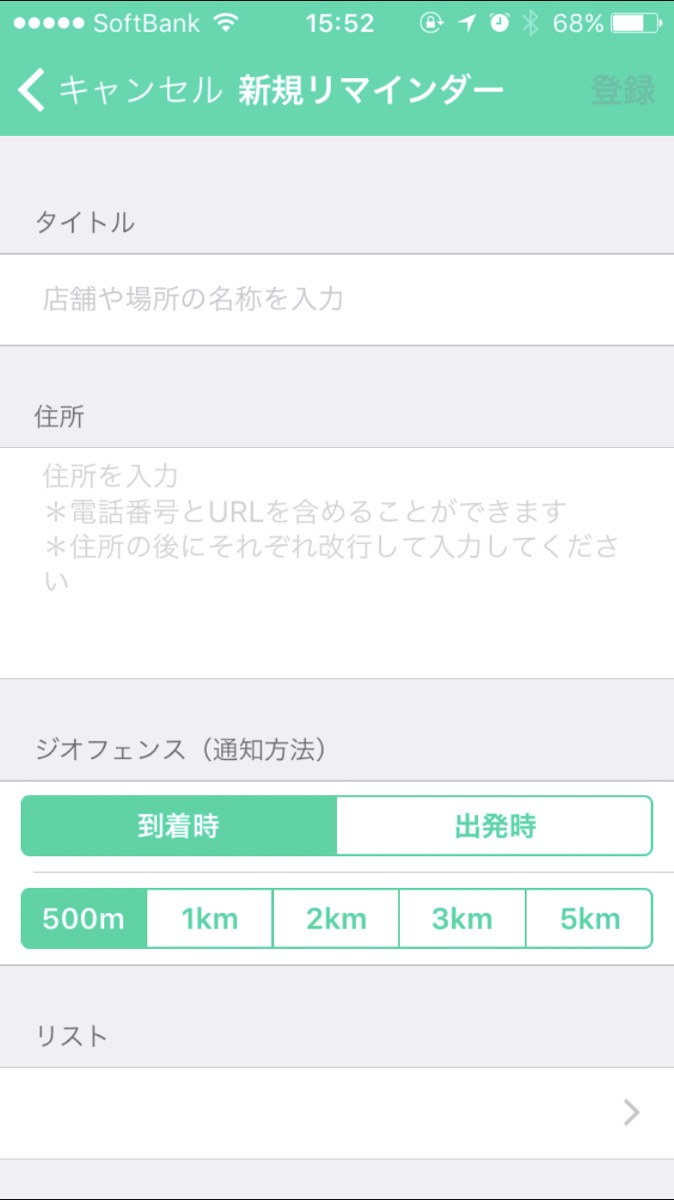The height and width of the screenshot is (1200, 674).
Task: Select the 5km radius option
Action: (589, 919)
